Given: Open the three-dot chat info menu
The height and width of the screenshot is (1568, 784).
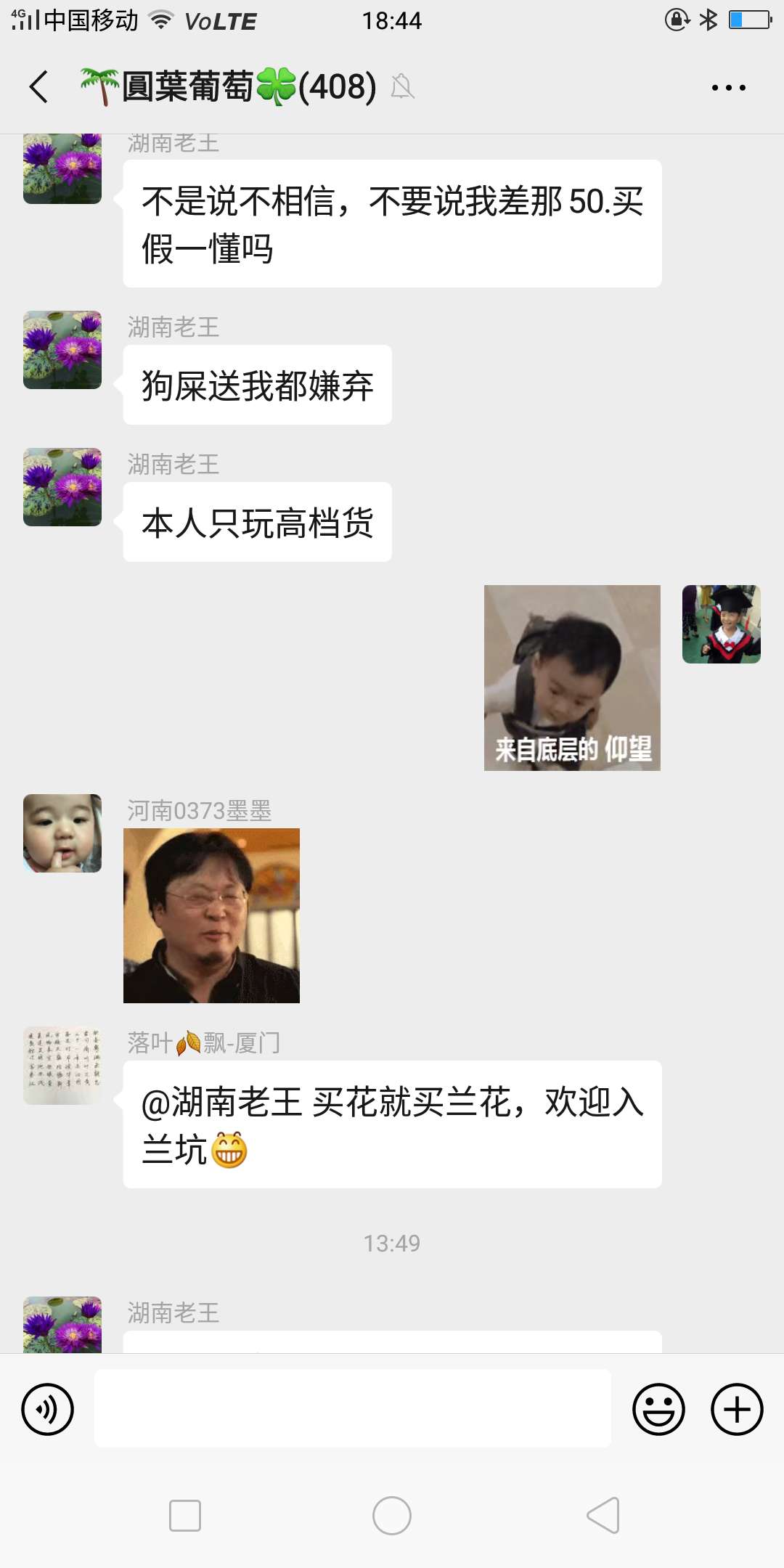Looking at the screenshot, I should tap(728, 88).
